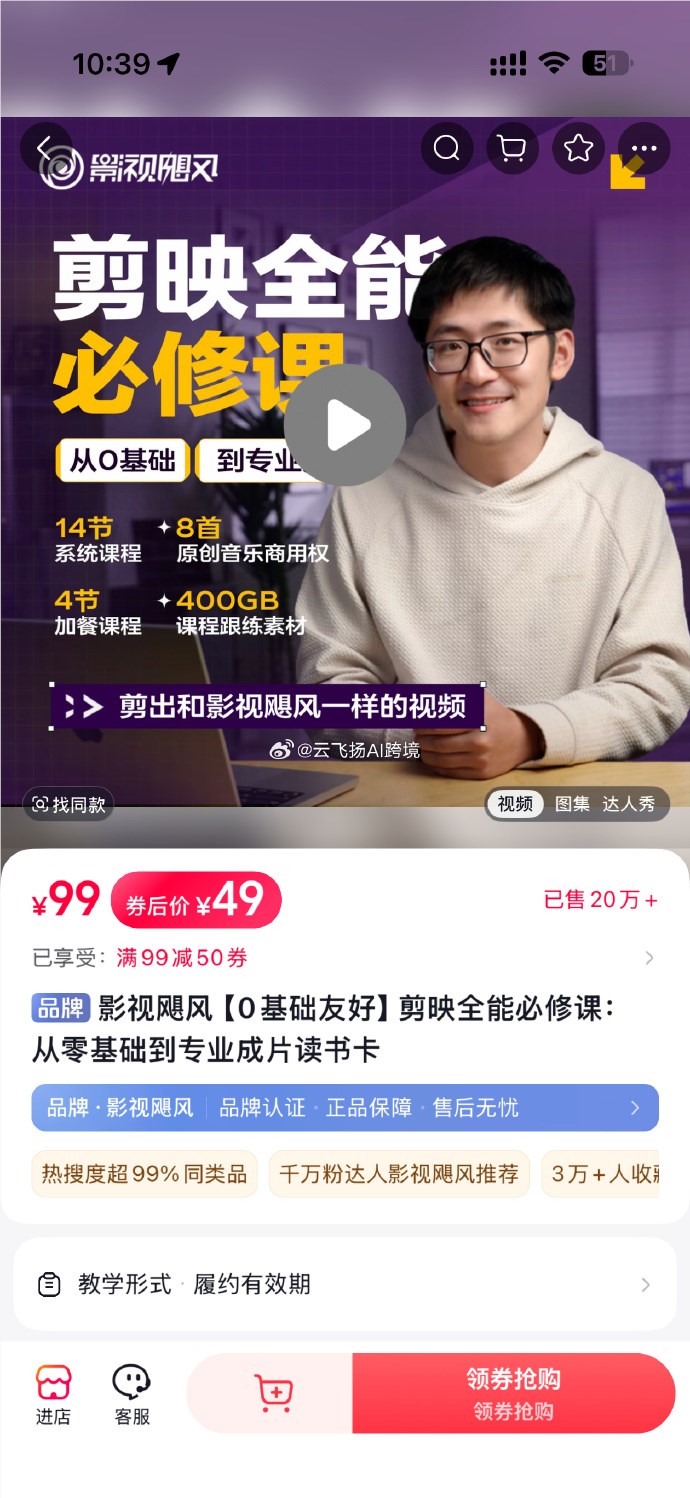Switch to the 图集 tab
The height and width of the screenshot is (1498, 690).
[x=572, y=804]
